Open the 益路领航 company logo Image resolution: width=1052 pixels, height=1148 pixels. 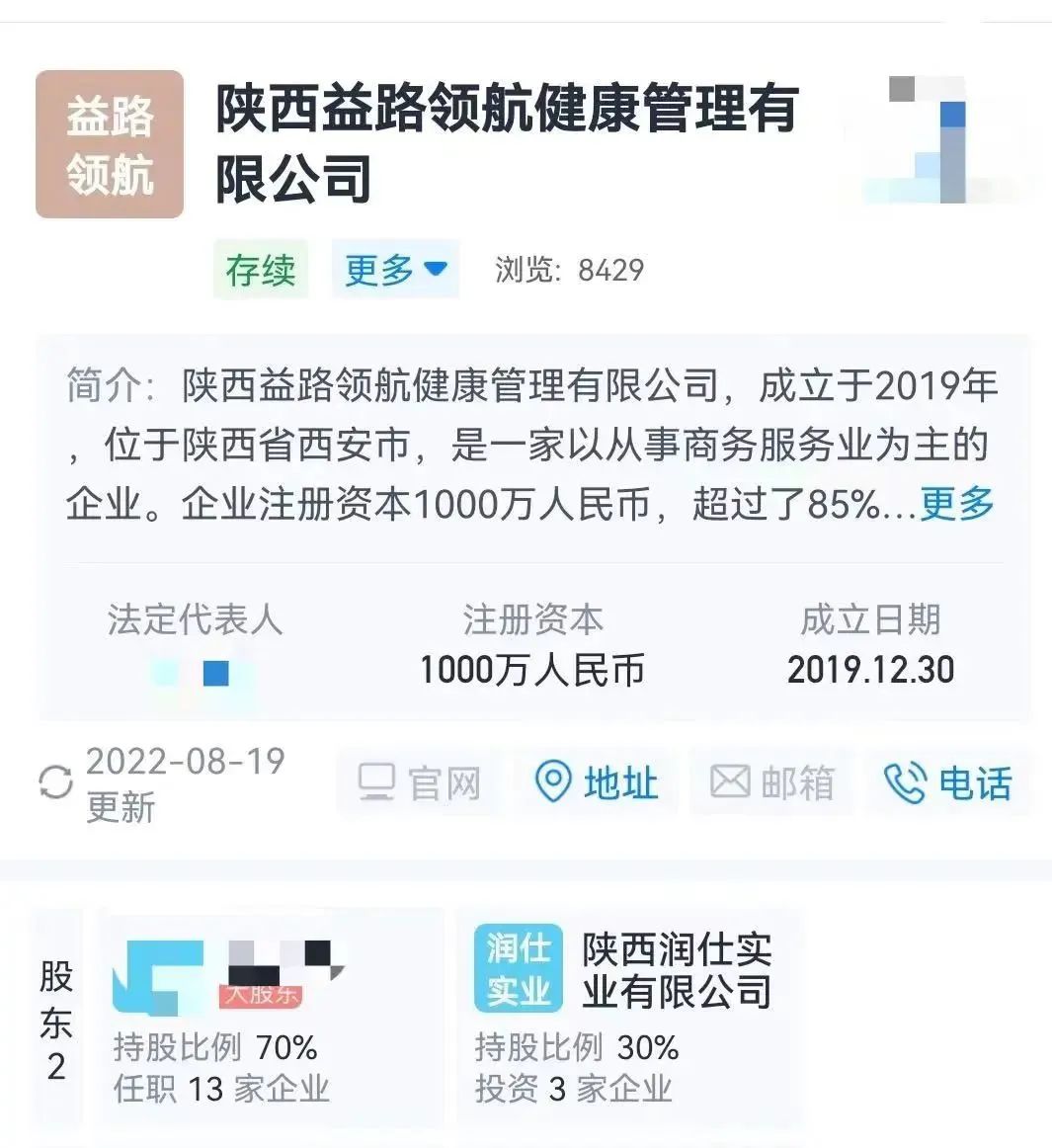tap(108, 141)
